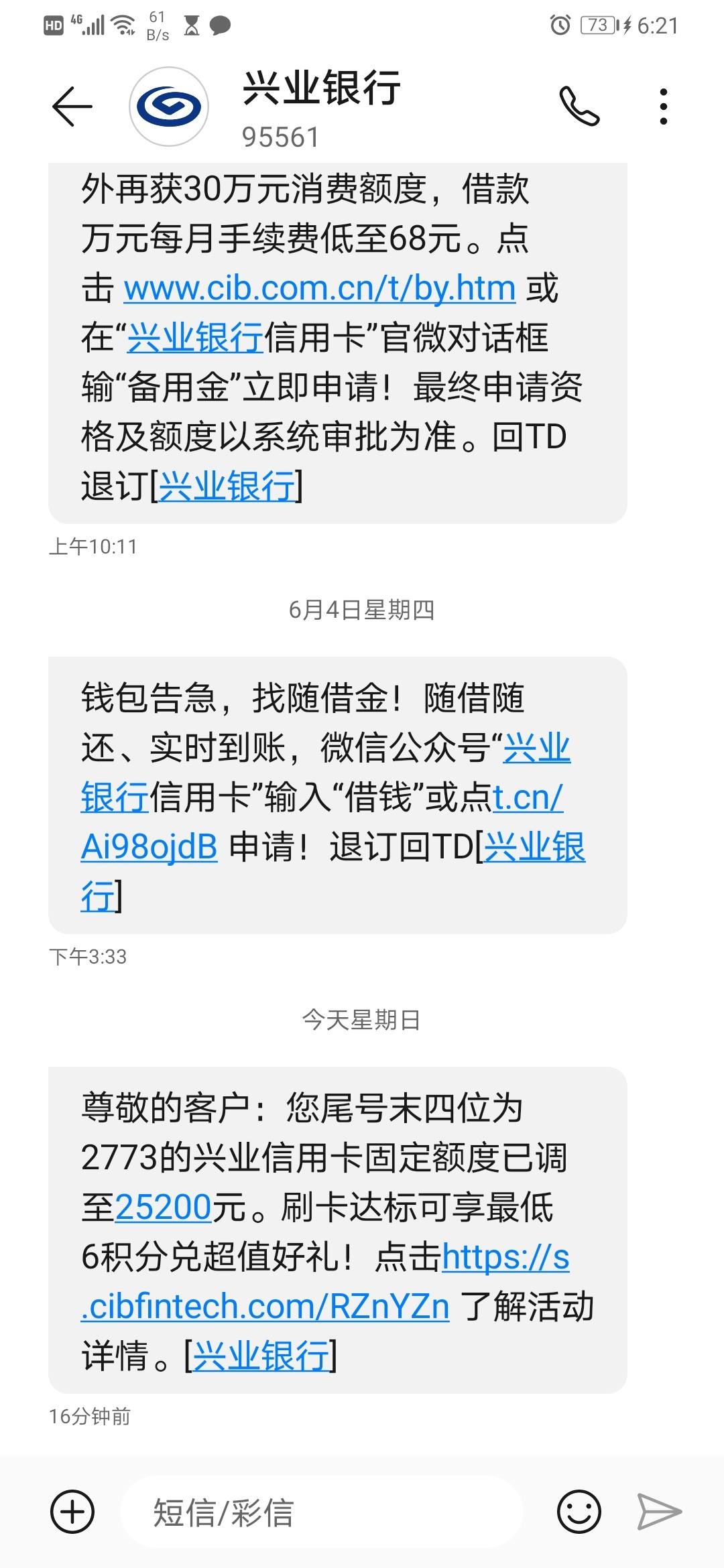Go back to the message list
The width and height of the screenshot is (724, 1568).
pos(72,107)
